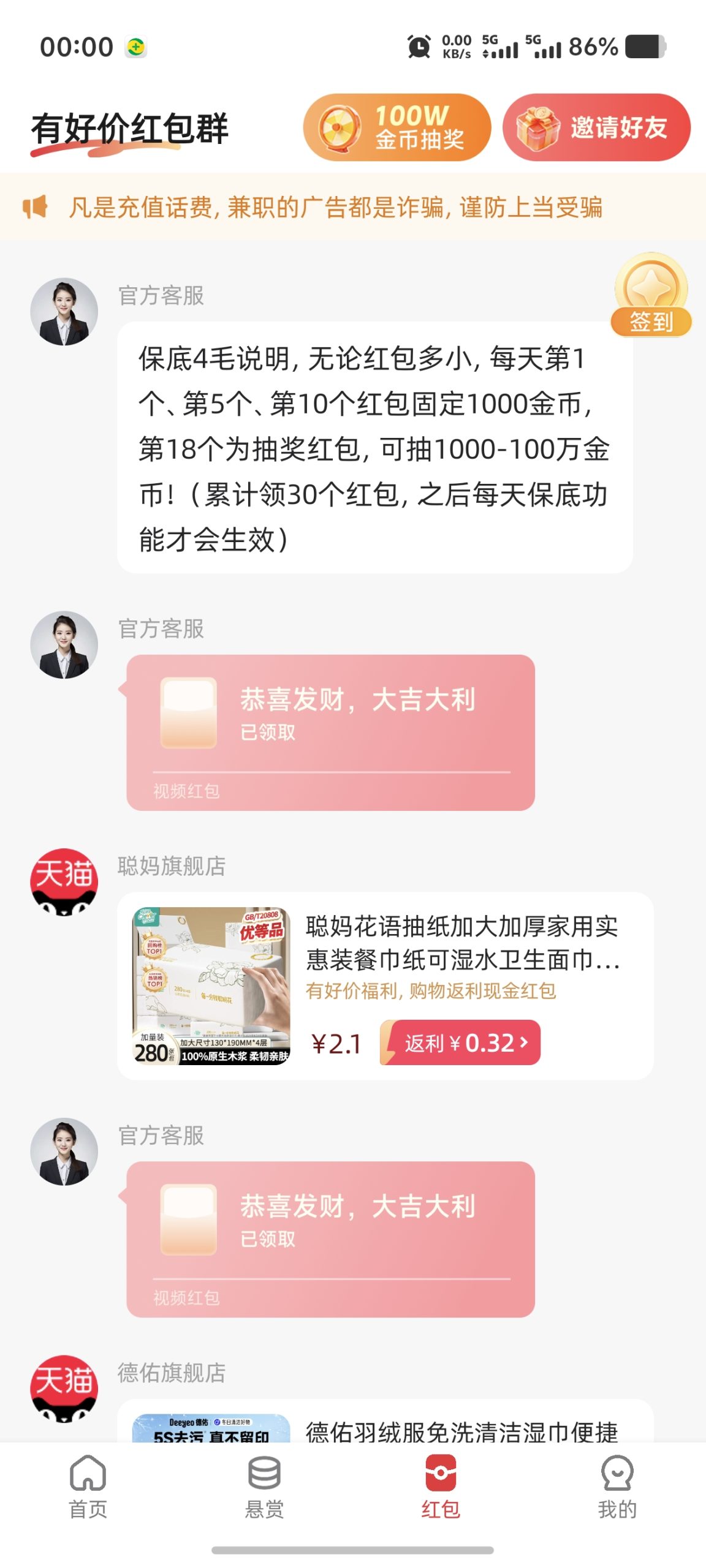Open the claimed 视频红包 video red packet
706x1568 pixels.
point(331,735)
